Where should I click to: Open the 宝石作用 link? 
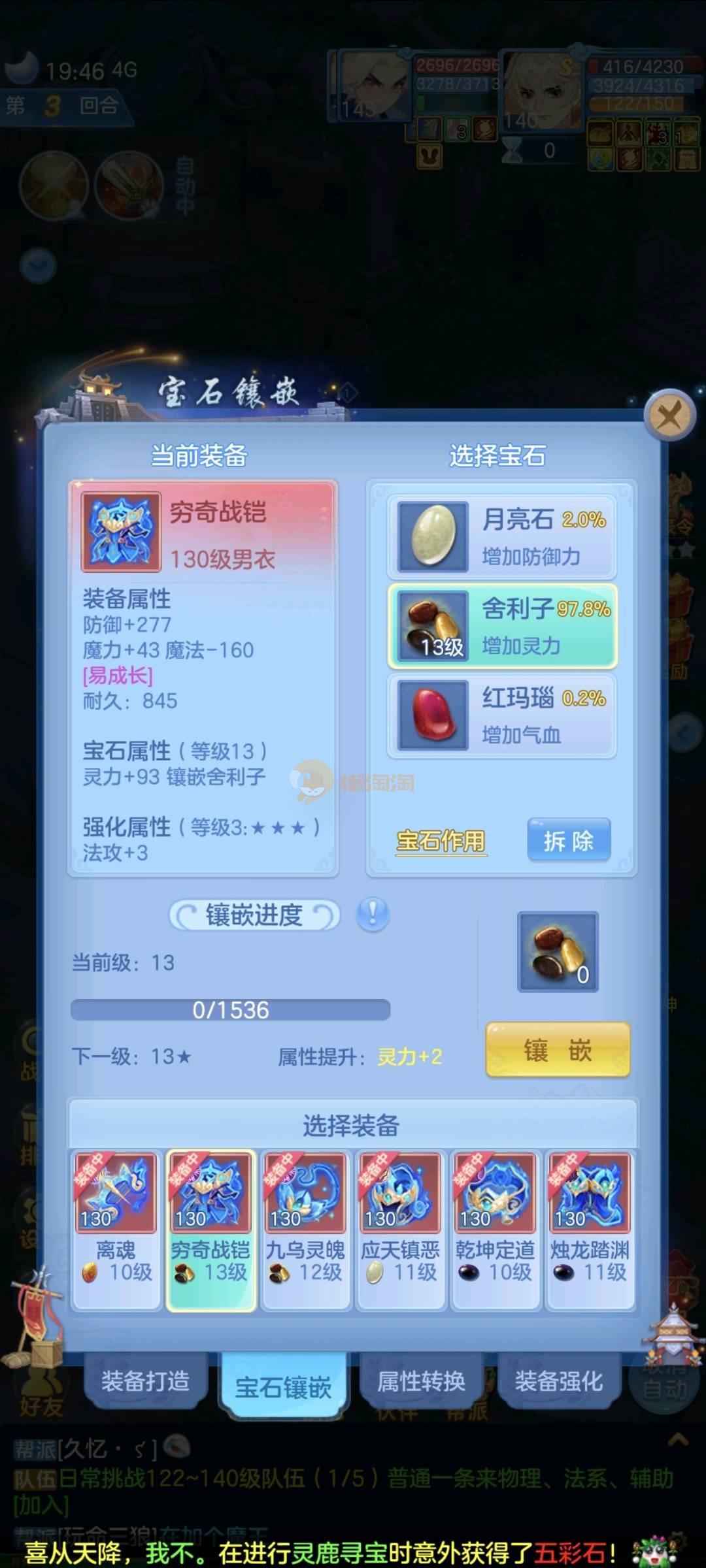pos(441,841)
